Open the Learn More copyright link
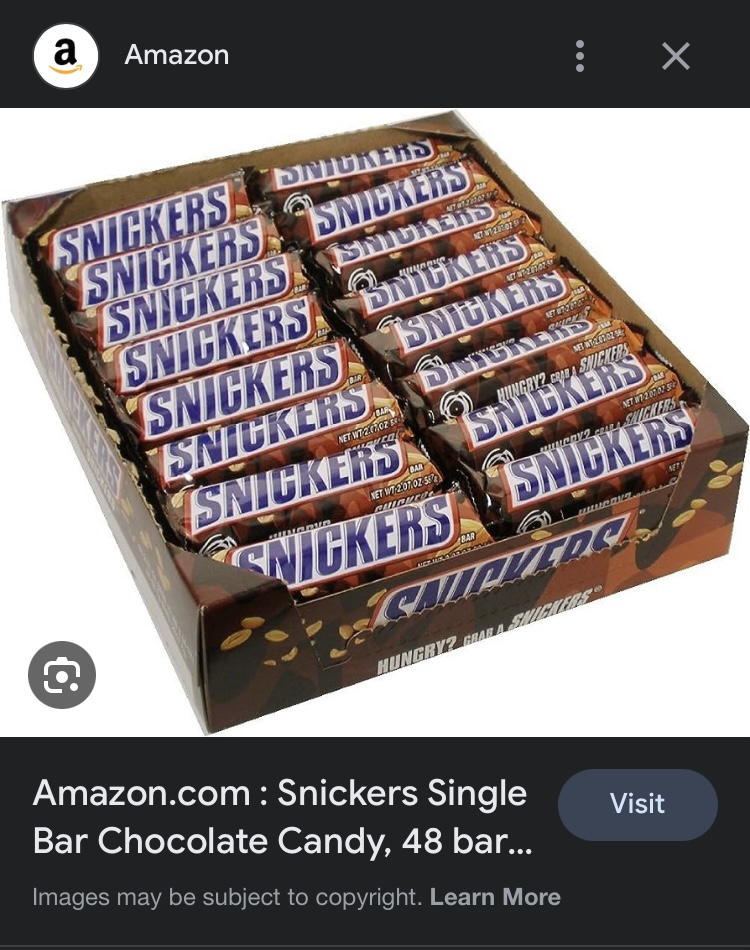Viewport: 750px width, 950px height. pyautogui.click(x=495, y=897)
